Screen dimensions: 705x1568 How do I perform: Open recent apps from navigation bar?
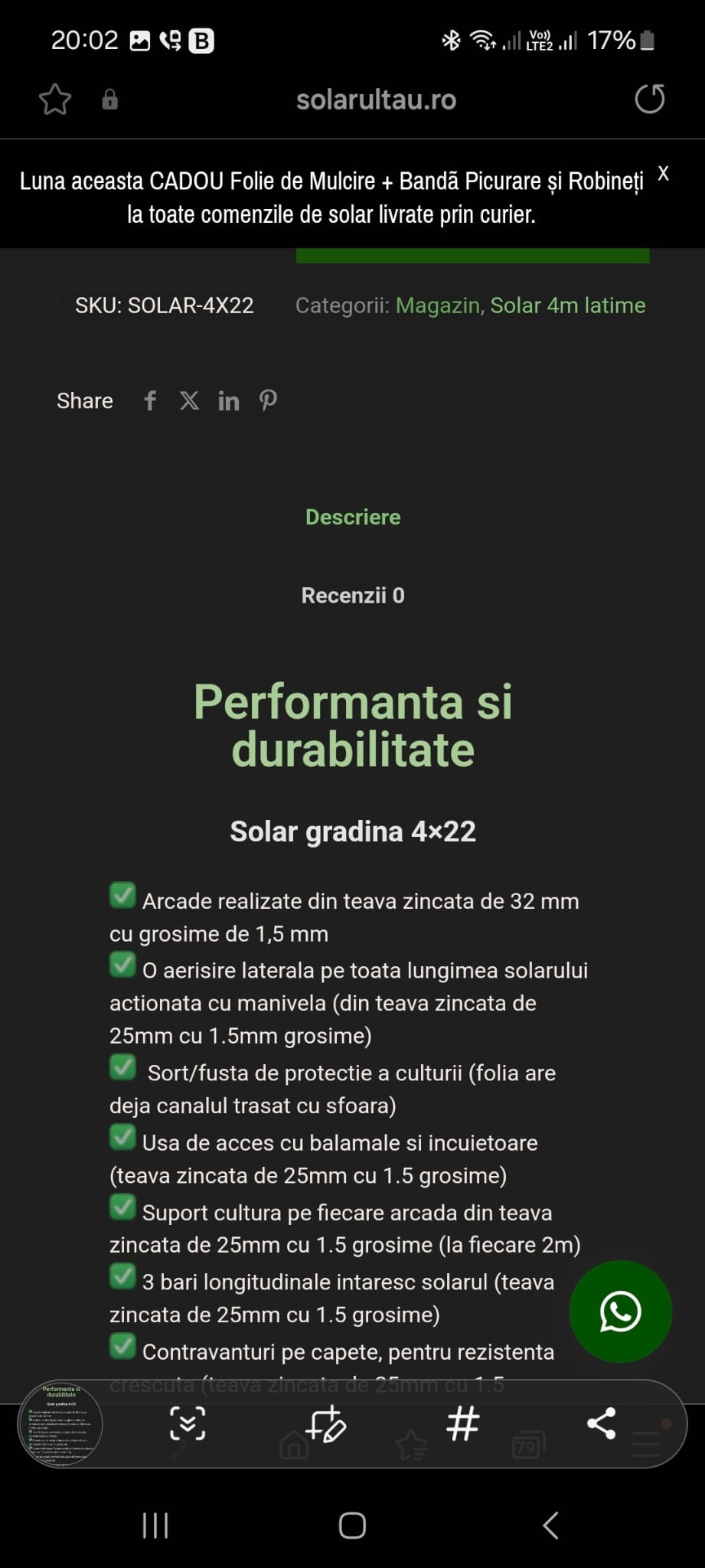click(x=155, y=1525)
